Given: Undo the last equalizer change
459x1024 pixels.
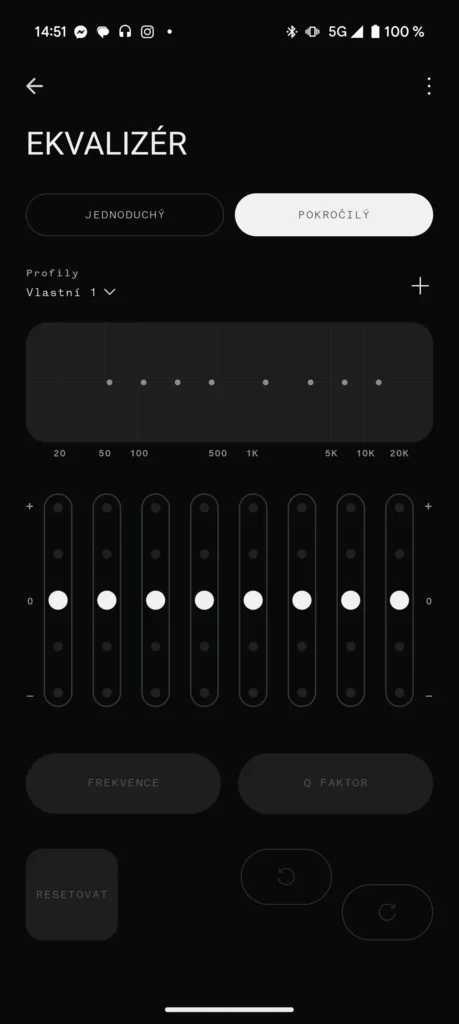Looking at the screenshot, I should point(286,876).
